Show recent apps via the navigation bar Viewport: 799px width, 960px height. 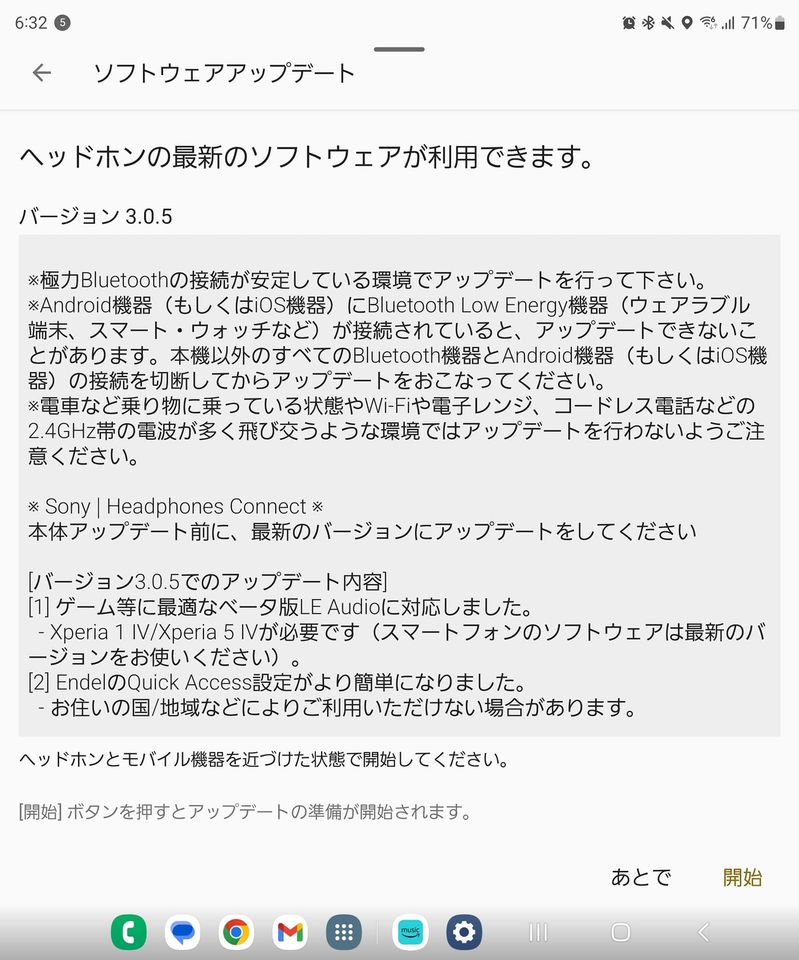click(538, 932)
